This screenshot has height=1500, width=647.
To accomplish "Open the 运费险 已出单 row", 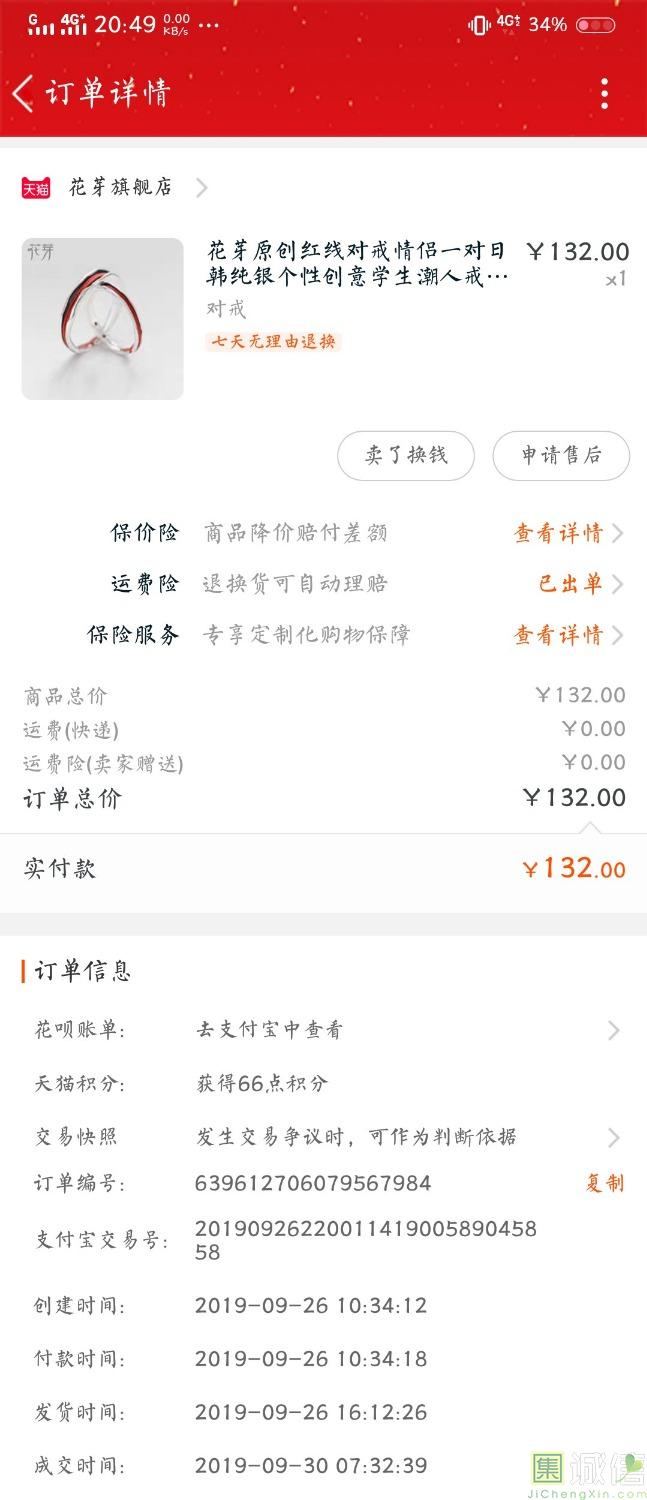I will click(x=579, y=584).
